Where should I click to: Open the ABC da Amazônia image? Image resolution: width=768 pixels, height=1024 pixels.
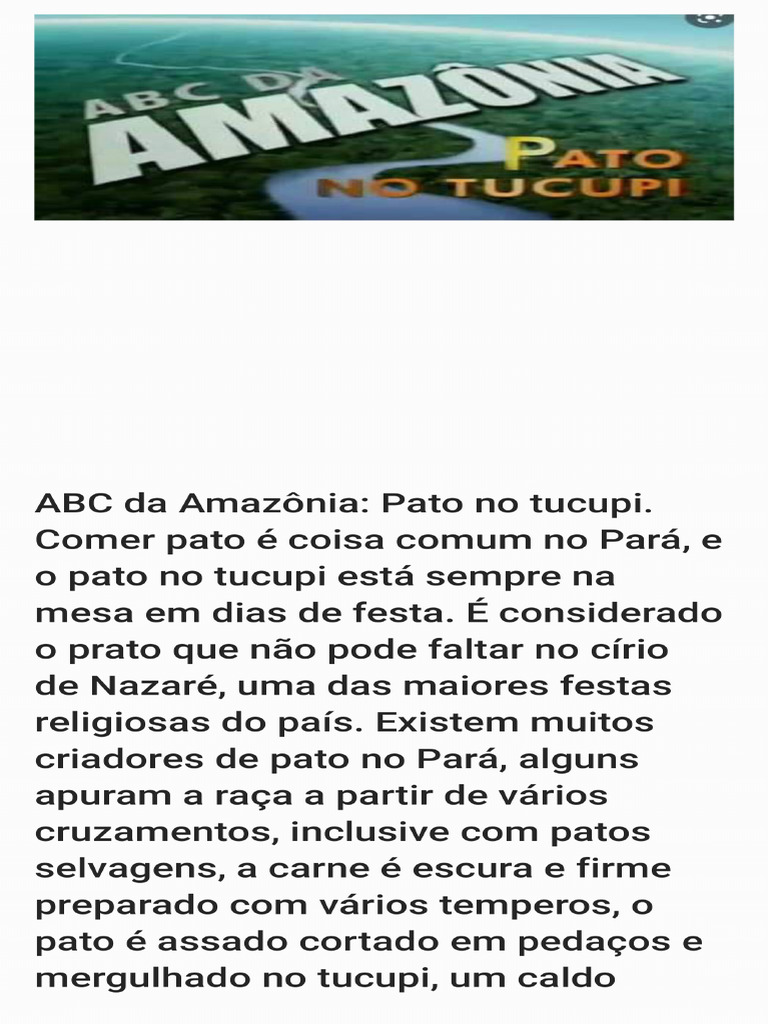coord(384,118)
